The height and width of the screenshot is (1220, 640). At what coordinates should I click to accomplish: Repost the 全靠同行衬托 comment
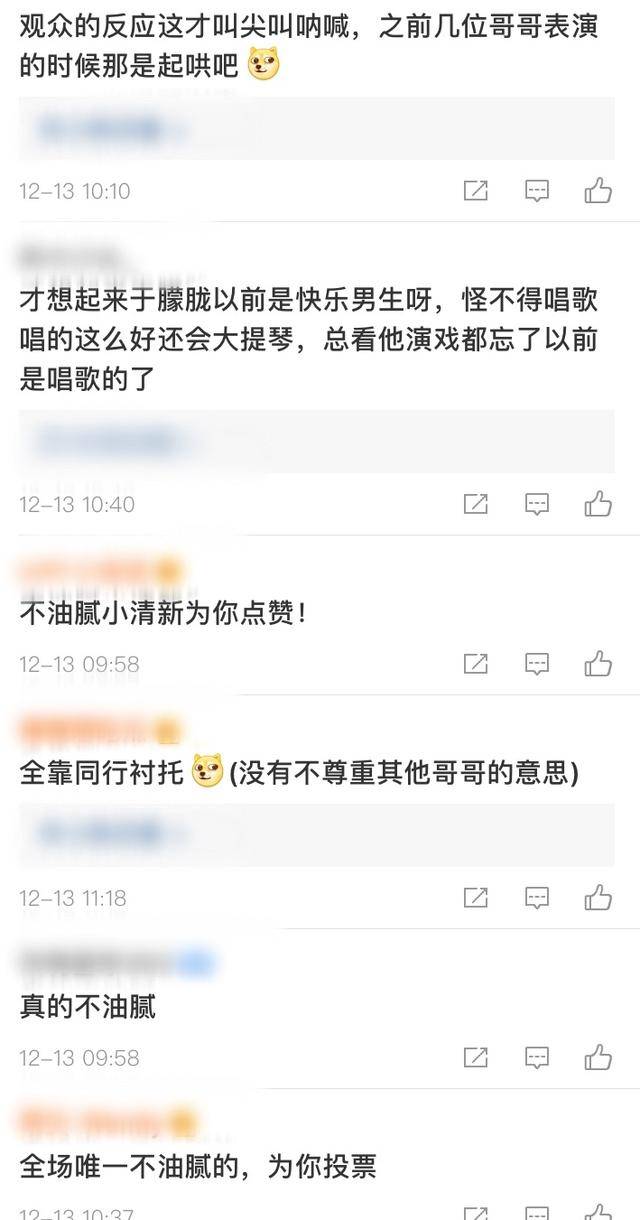click(x=476, y=897)
